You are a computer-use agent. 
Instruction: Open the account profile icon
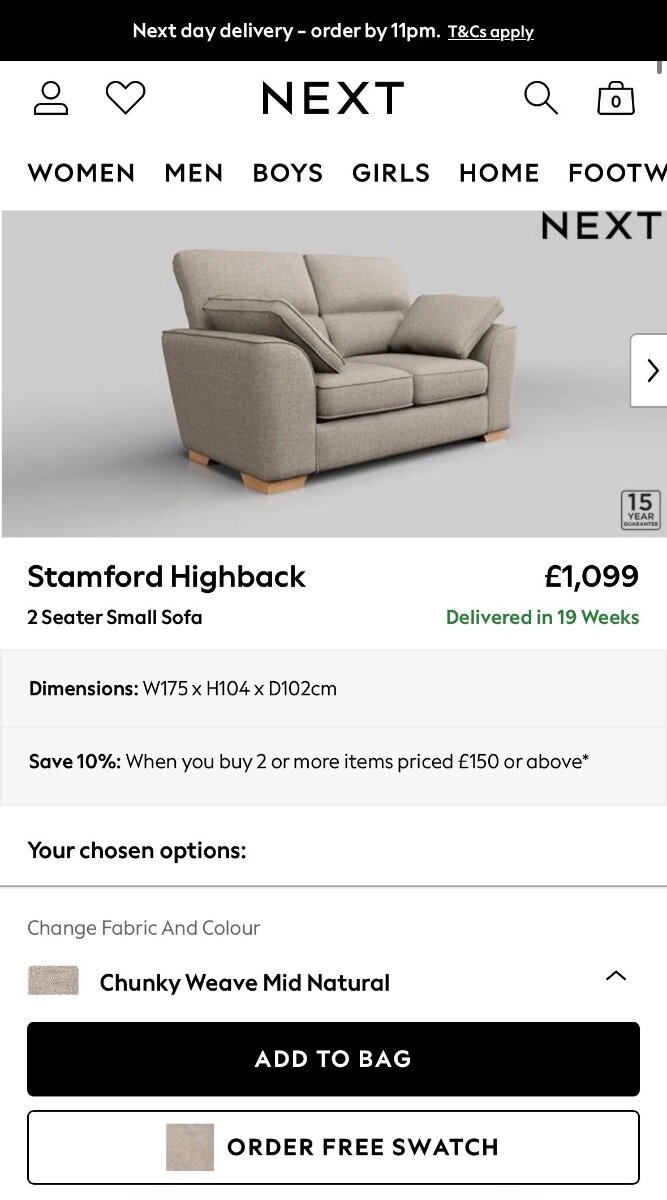[50, 98]
